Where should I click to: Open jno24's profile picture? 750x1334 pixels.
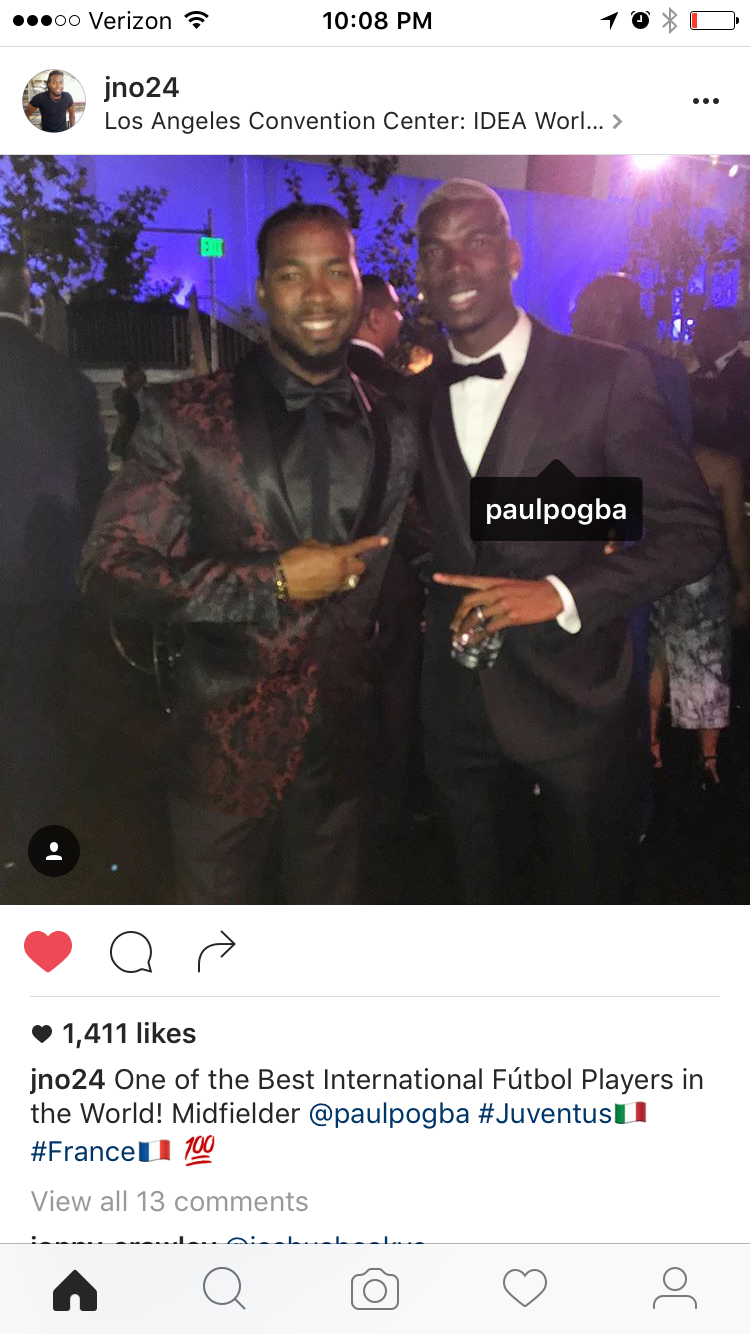[x=54, y=101]
